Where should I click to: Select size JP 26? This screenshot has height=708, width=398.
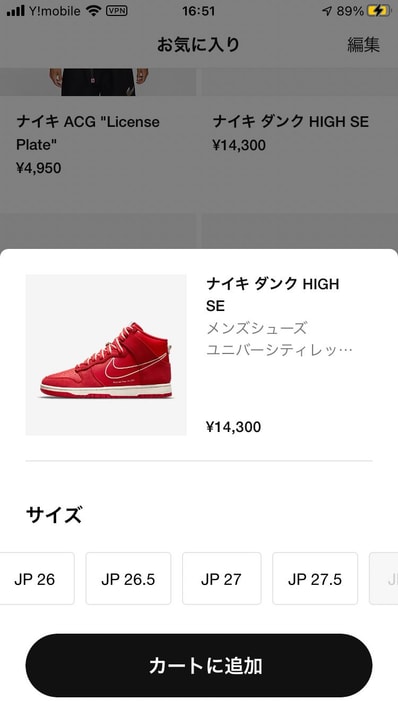[x=35, y=578]
